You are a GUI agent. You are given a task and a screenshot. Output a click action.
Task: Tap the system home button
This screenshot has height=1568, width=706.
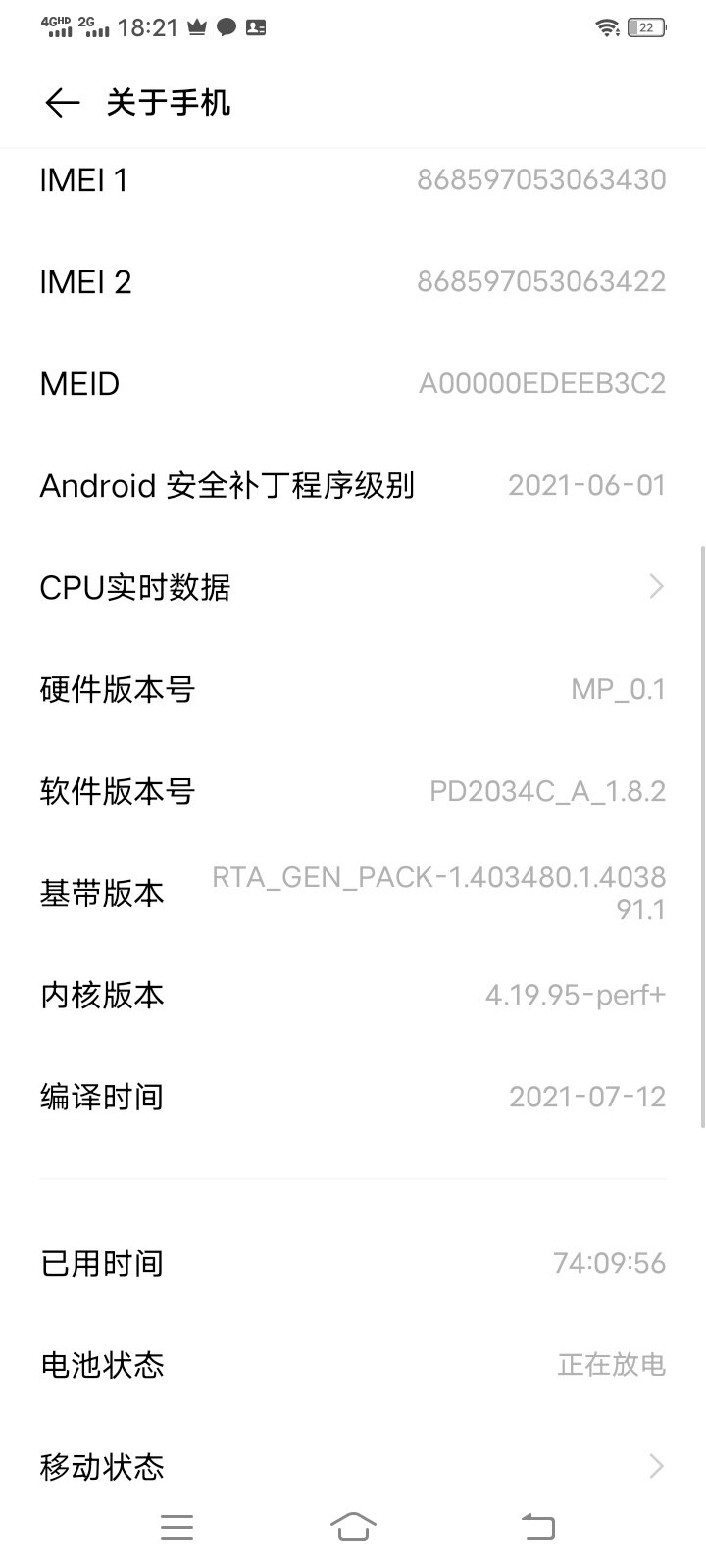[x=353, y=1526]
